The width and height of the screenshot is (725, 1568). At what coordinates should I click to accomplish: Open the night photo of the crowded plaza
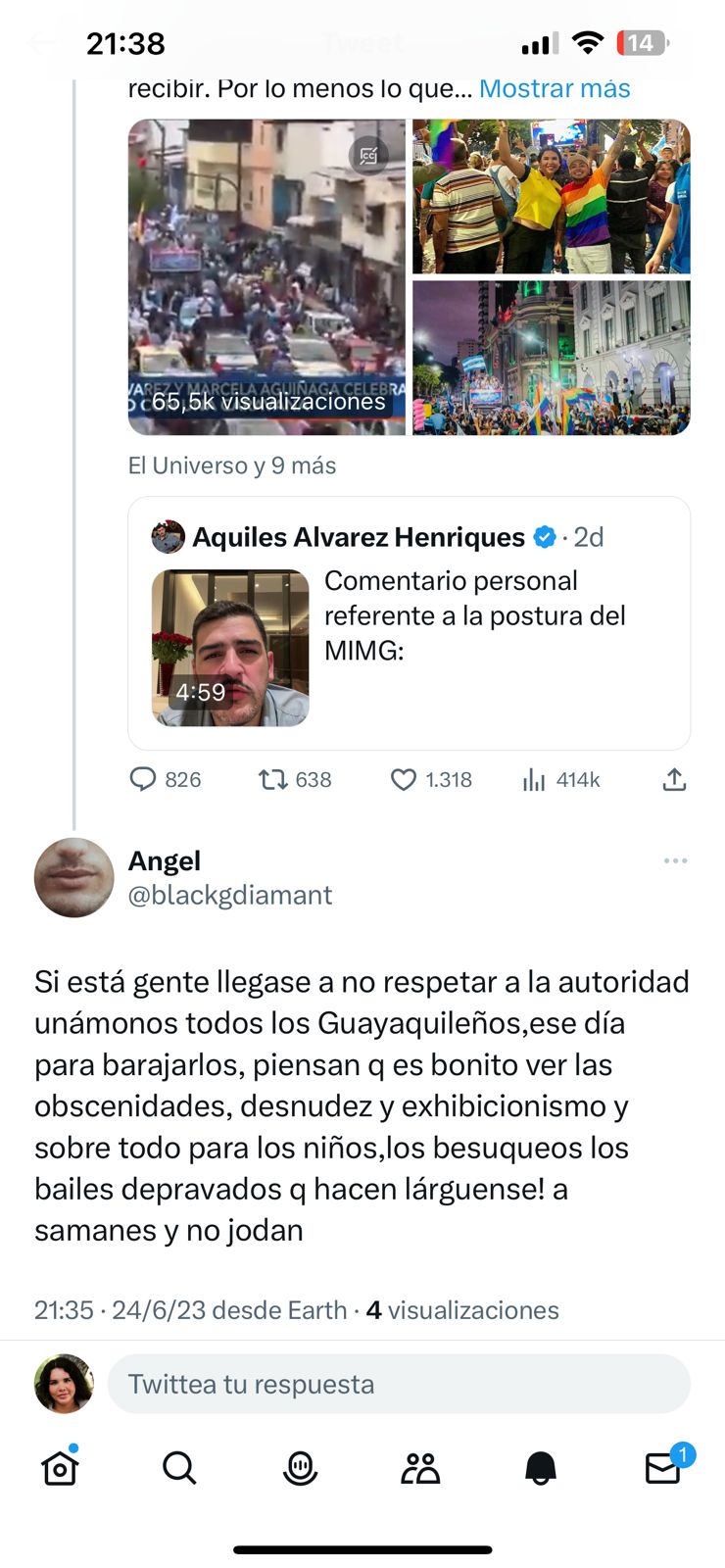[551, 358]
